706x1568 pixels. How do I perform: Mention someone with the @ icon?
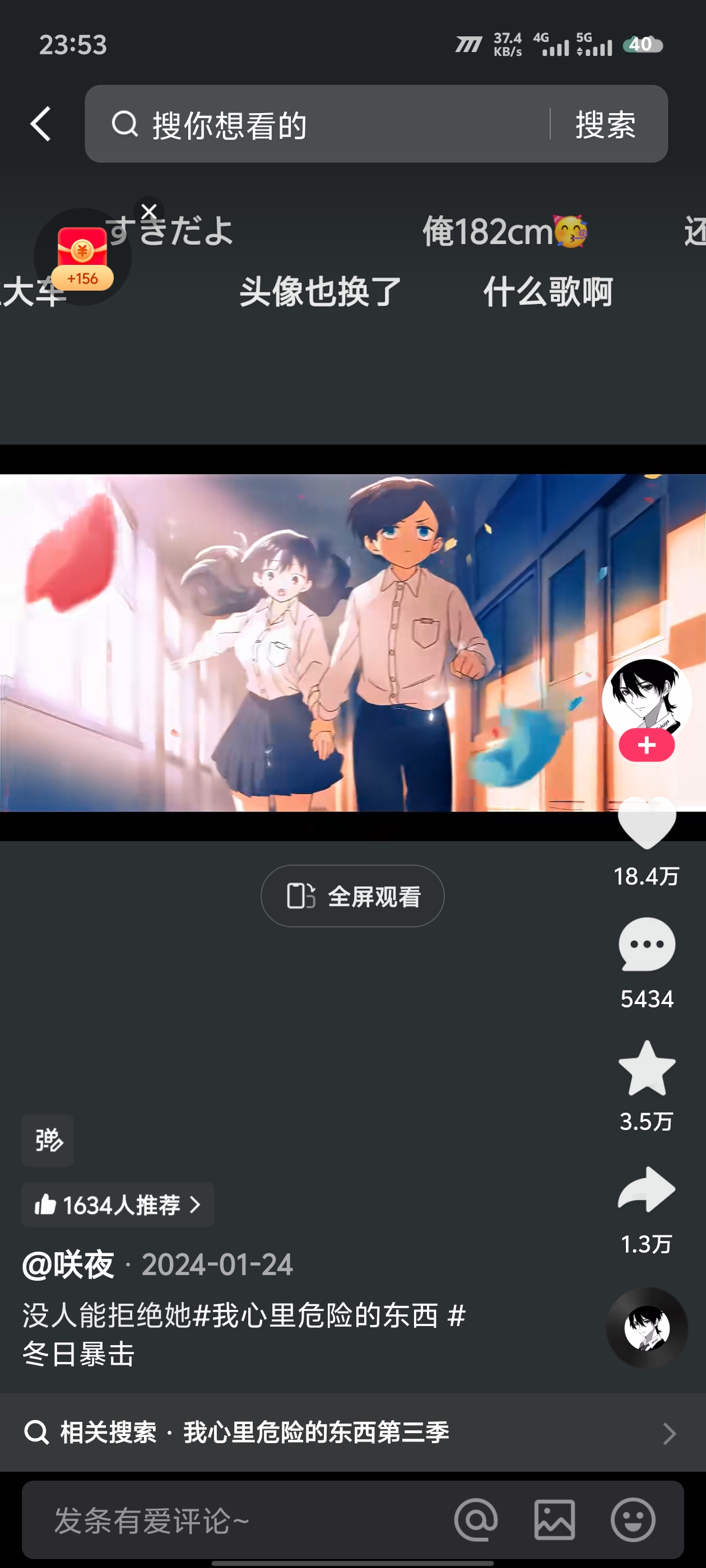point(476,1520)
